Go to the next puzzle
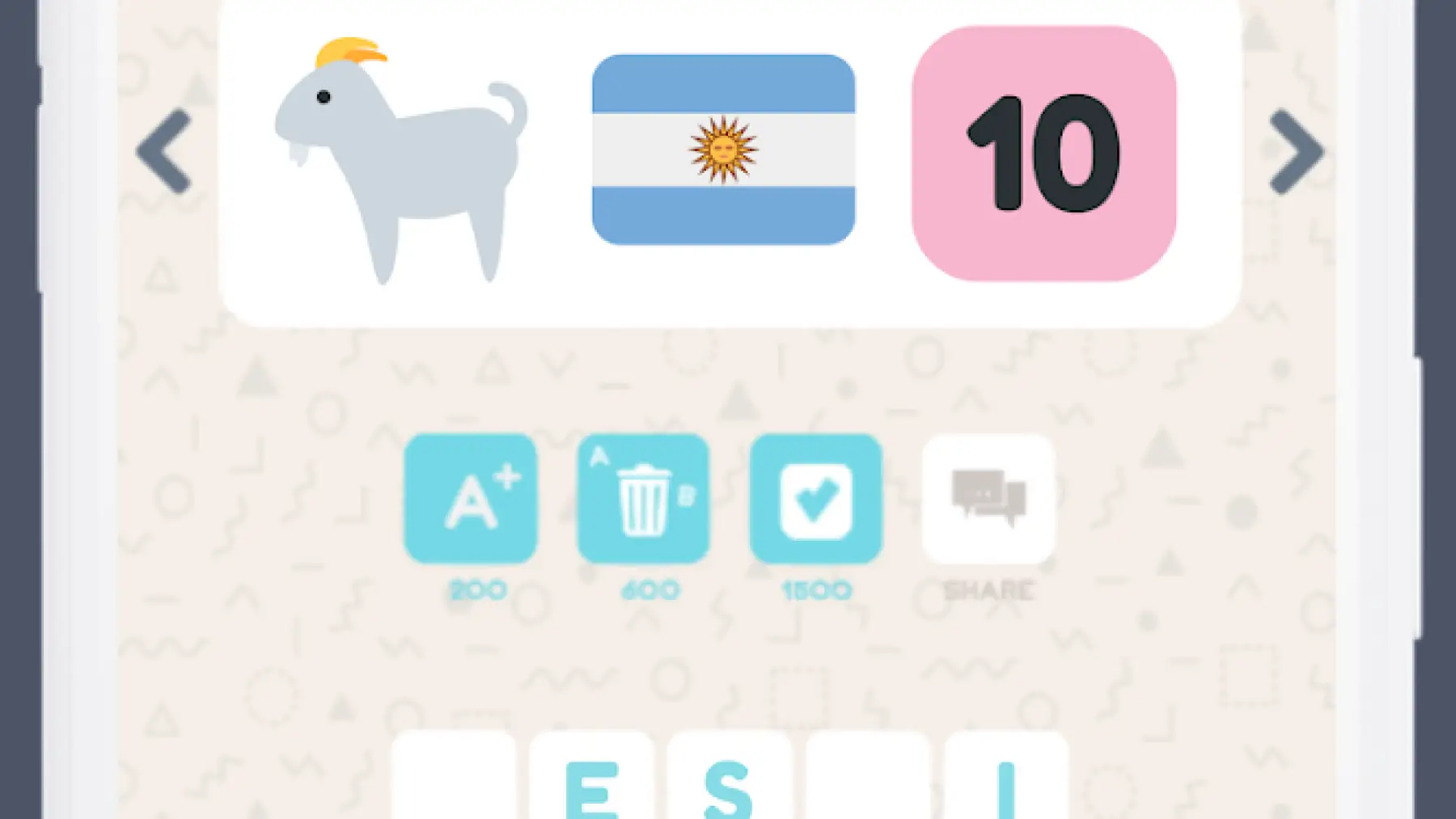Viewport: 1456px width, 819px height. click(1295, 152)
